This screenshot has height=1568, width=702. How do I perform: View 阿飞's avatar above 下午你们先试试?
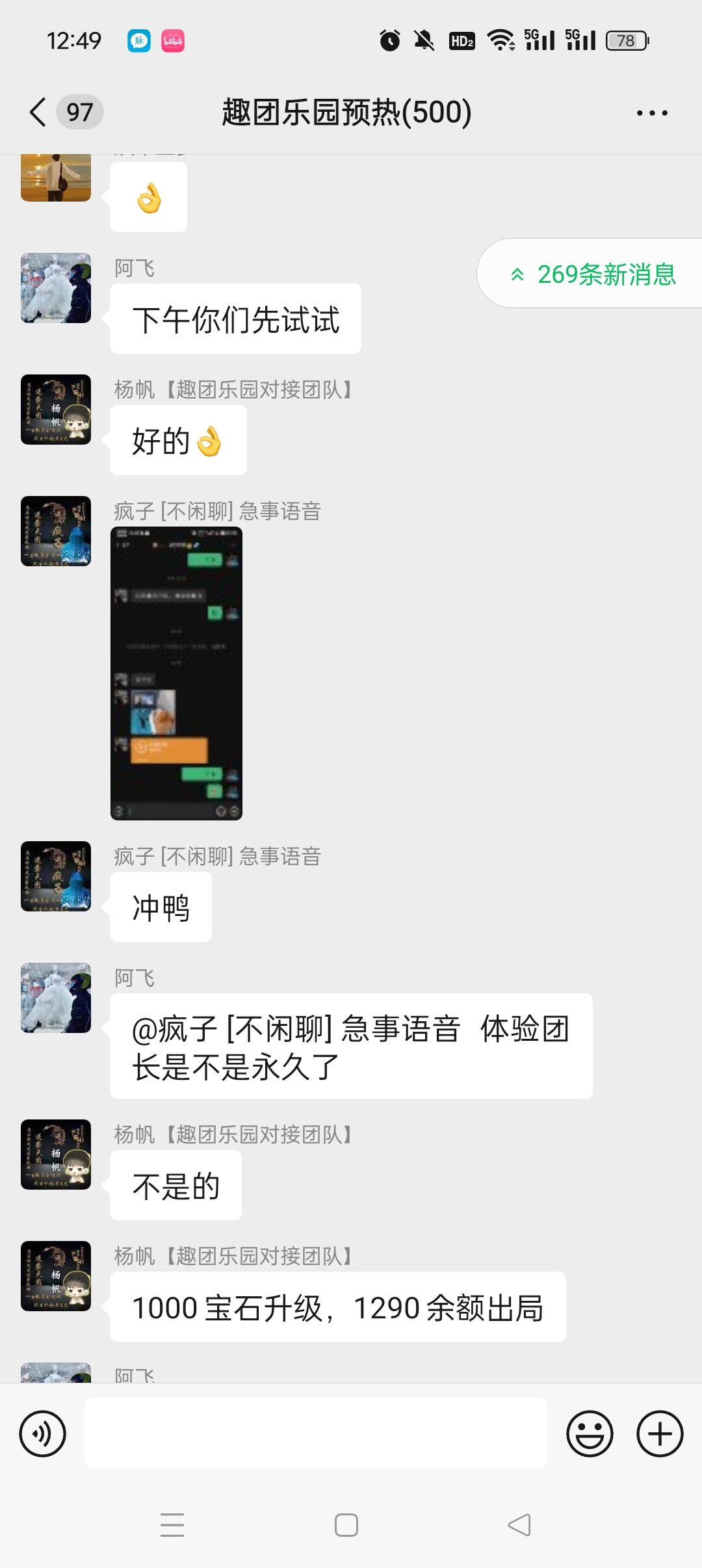click(x=56, y=288)
